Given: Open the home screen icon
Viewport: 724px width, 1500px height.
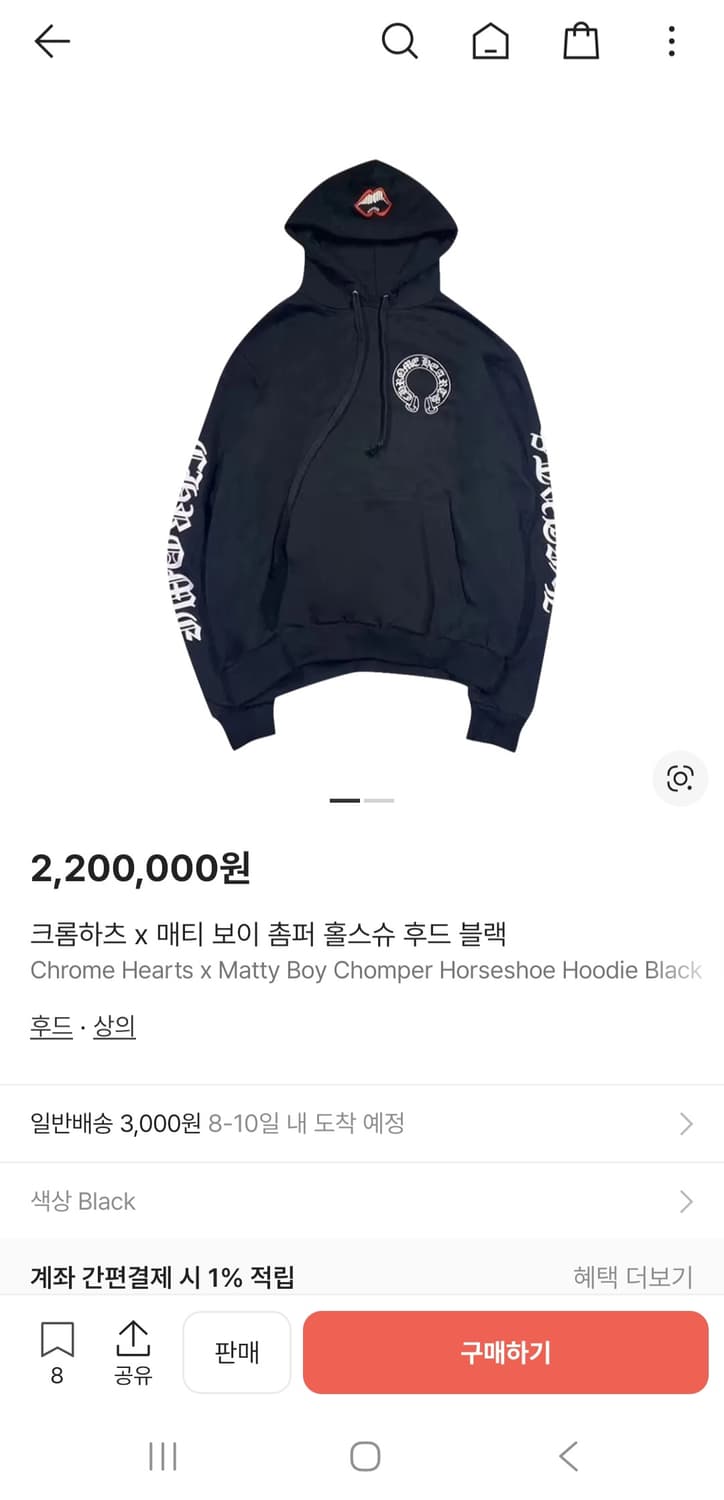Looking at the screenshot, I should [x=490, y=41].
